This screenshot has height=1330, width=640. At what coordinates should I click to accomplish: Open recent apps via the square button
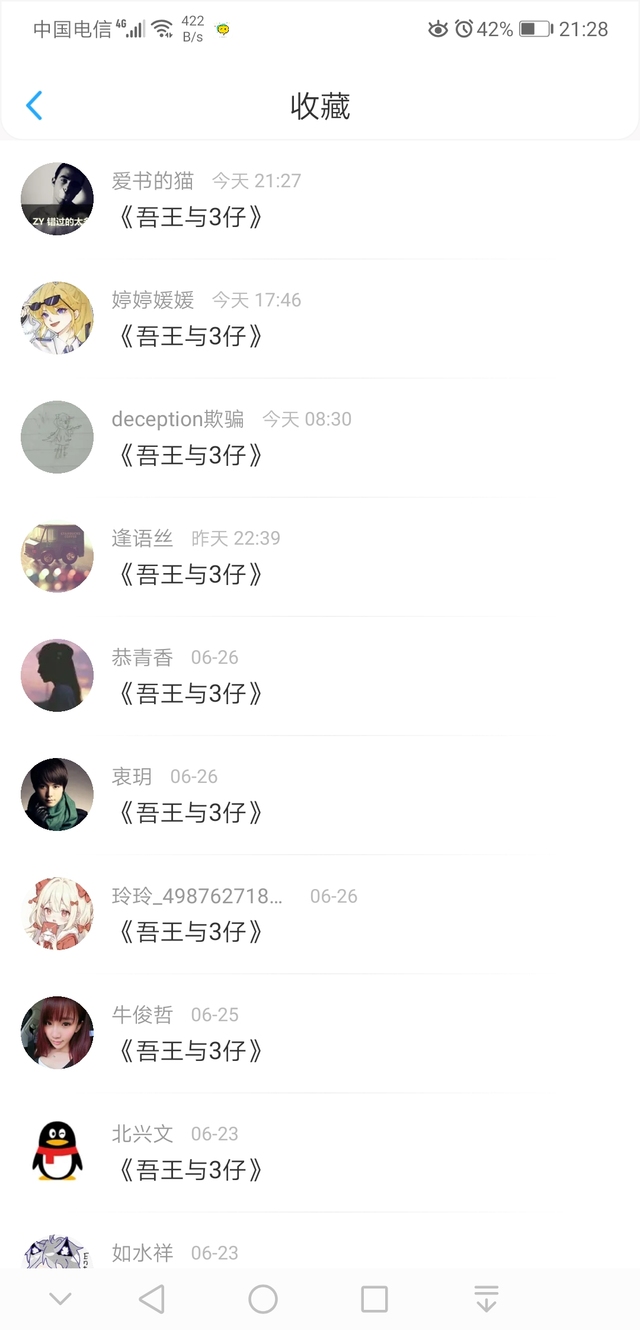[x=374, y=1299]
